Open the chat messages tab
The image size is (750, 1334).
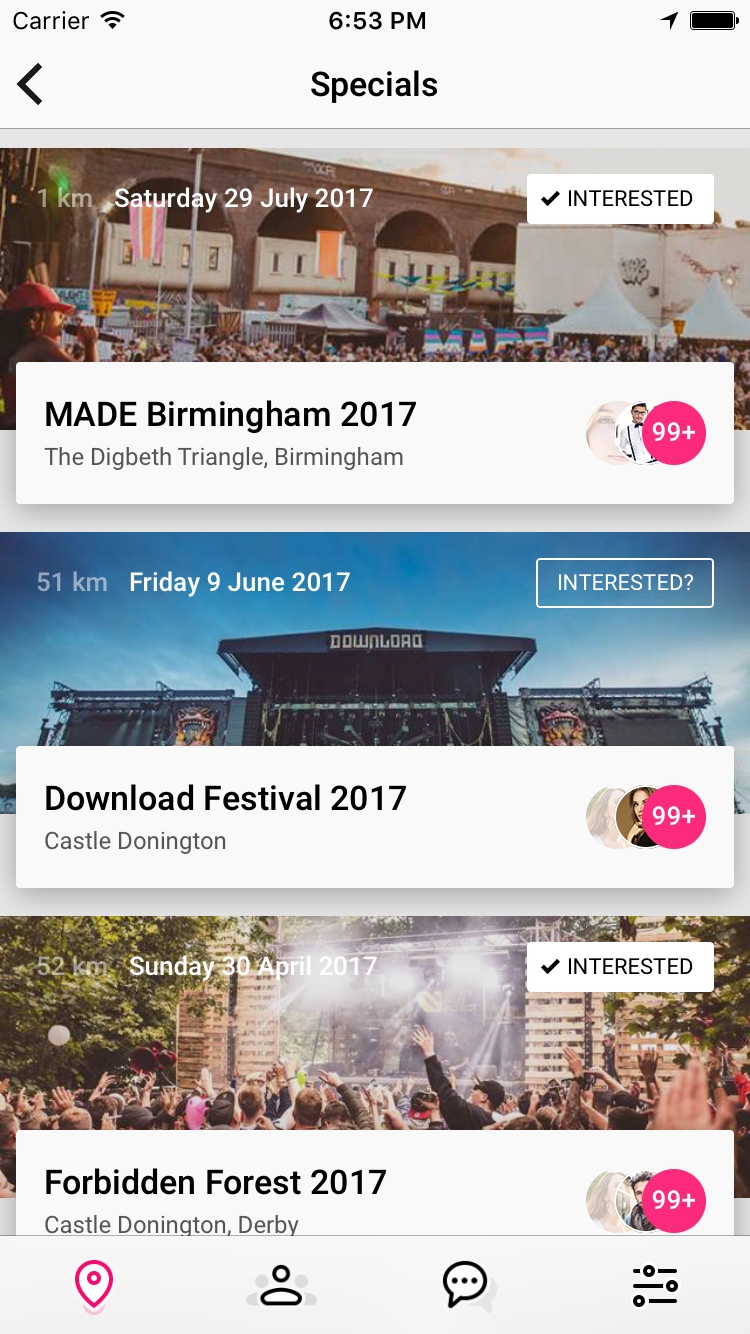468,1285
